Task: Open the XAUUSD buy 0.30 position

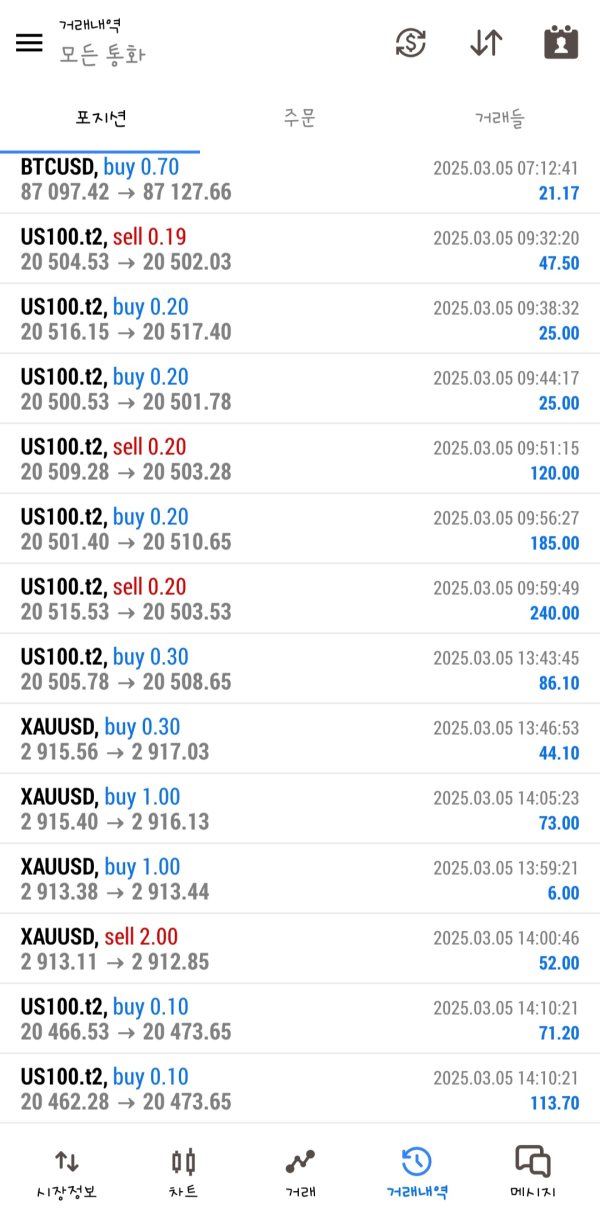Action: [299, 739]
